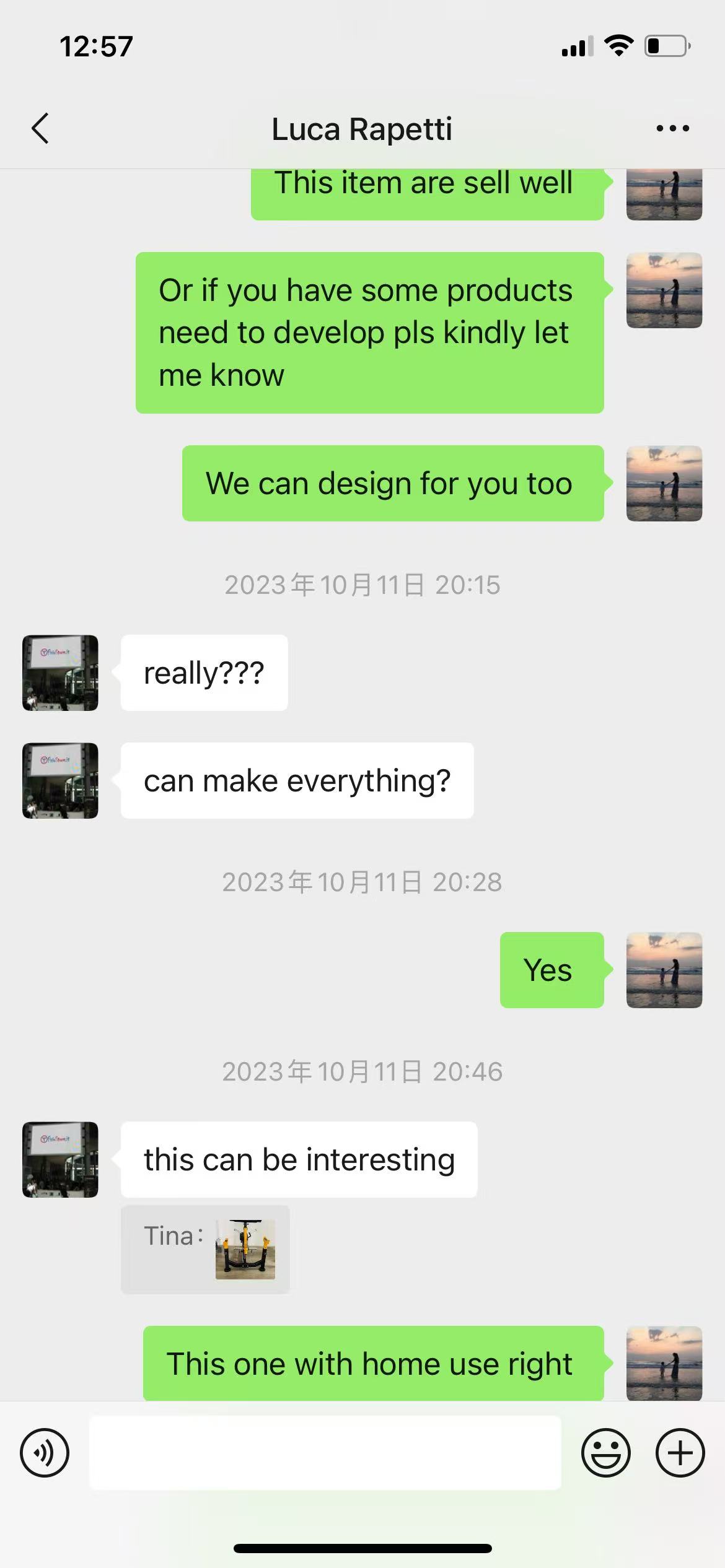Tap my avatar next to "Yes"
Image resolution: width=725 pixels, height=1568 pixels.
tap(664, 970)
